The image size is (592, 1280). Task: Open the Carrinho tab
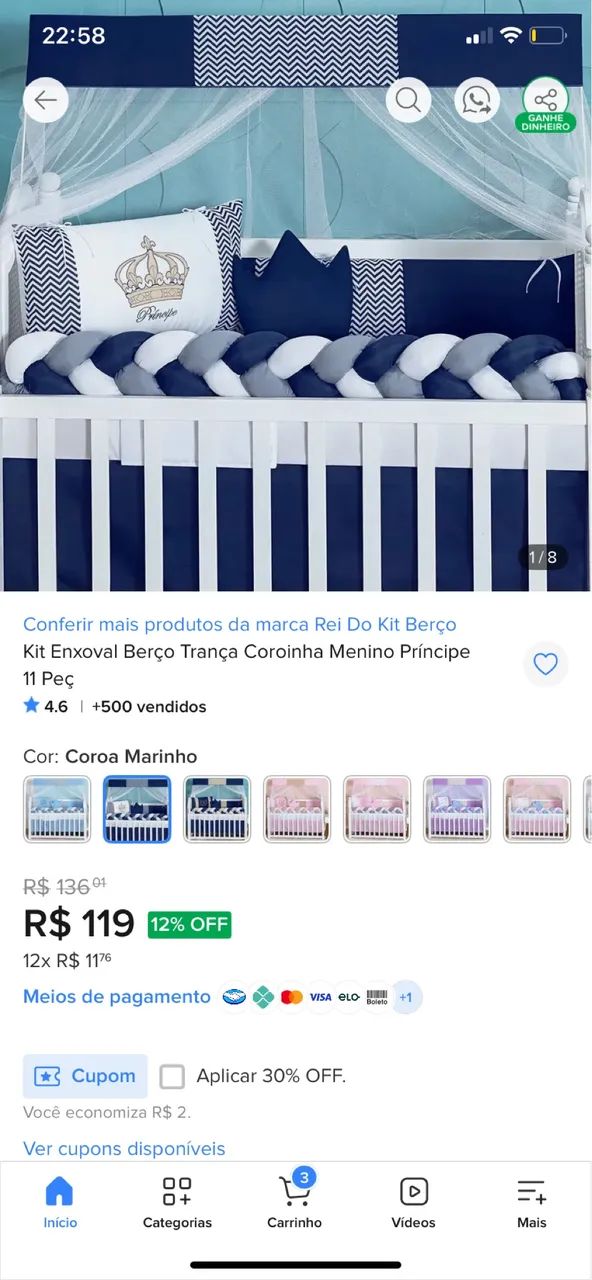(295, 1202)
